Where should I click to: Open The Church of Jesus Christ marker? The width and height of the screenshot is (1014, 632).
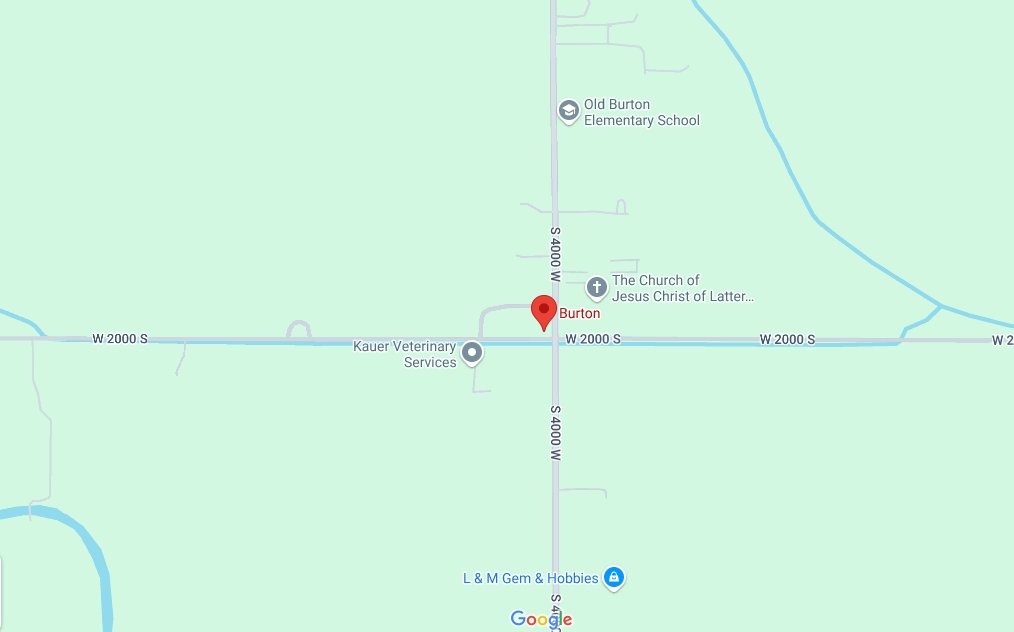coord(597,289)
